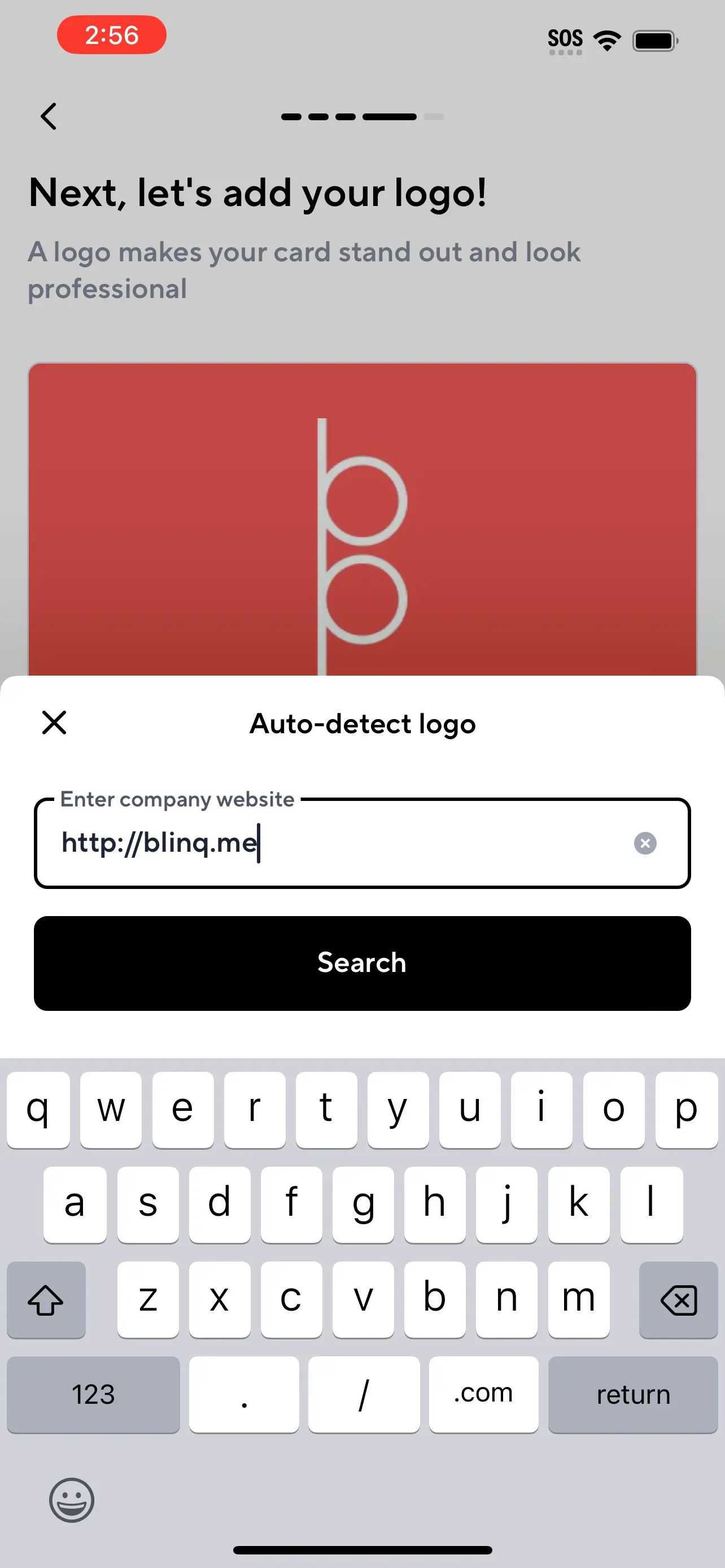725x1568 pixels.
Task: Close the Auto-detect logo sheet
Action: [x=54, y=722]
